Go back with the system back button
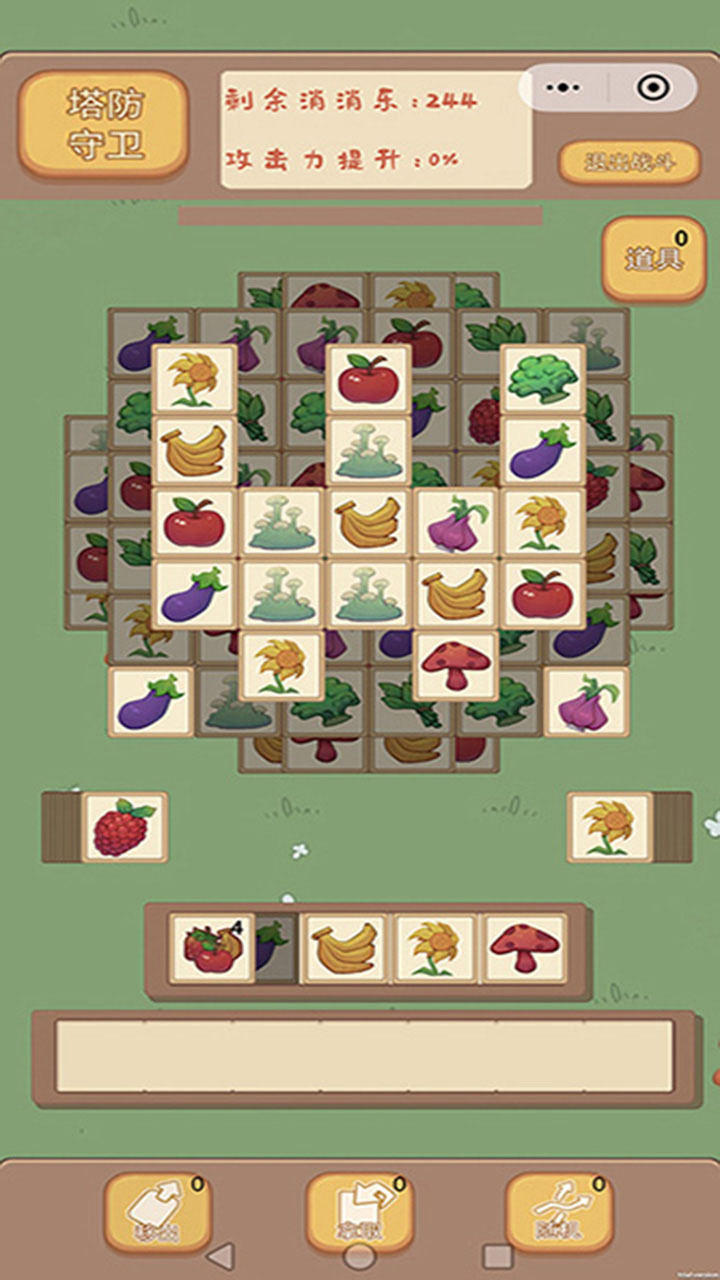Viewport: 720px width, 1280px height. [x=221, y=1256]
